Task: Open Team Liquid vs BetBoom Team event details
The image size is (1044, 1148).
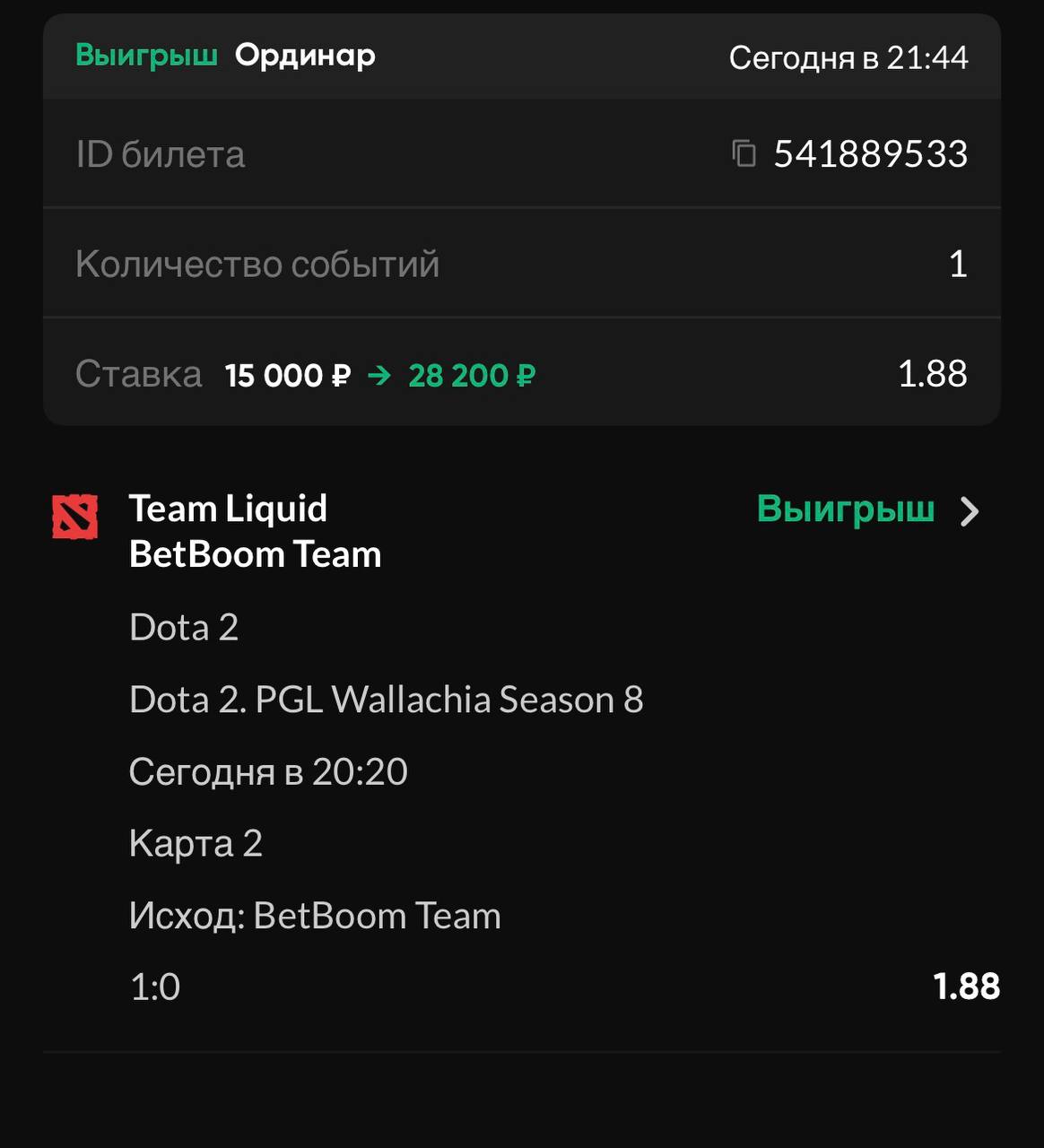Action: pyautogui.click(x=969, y=511)
